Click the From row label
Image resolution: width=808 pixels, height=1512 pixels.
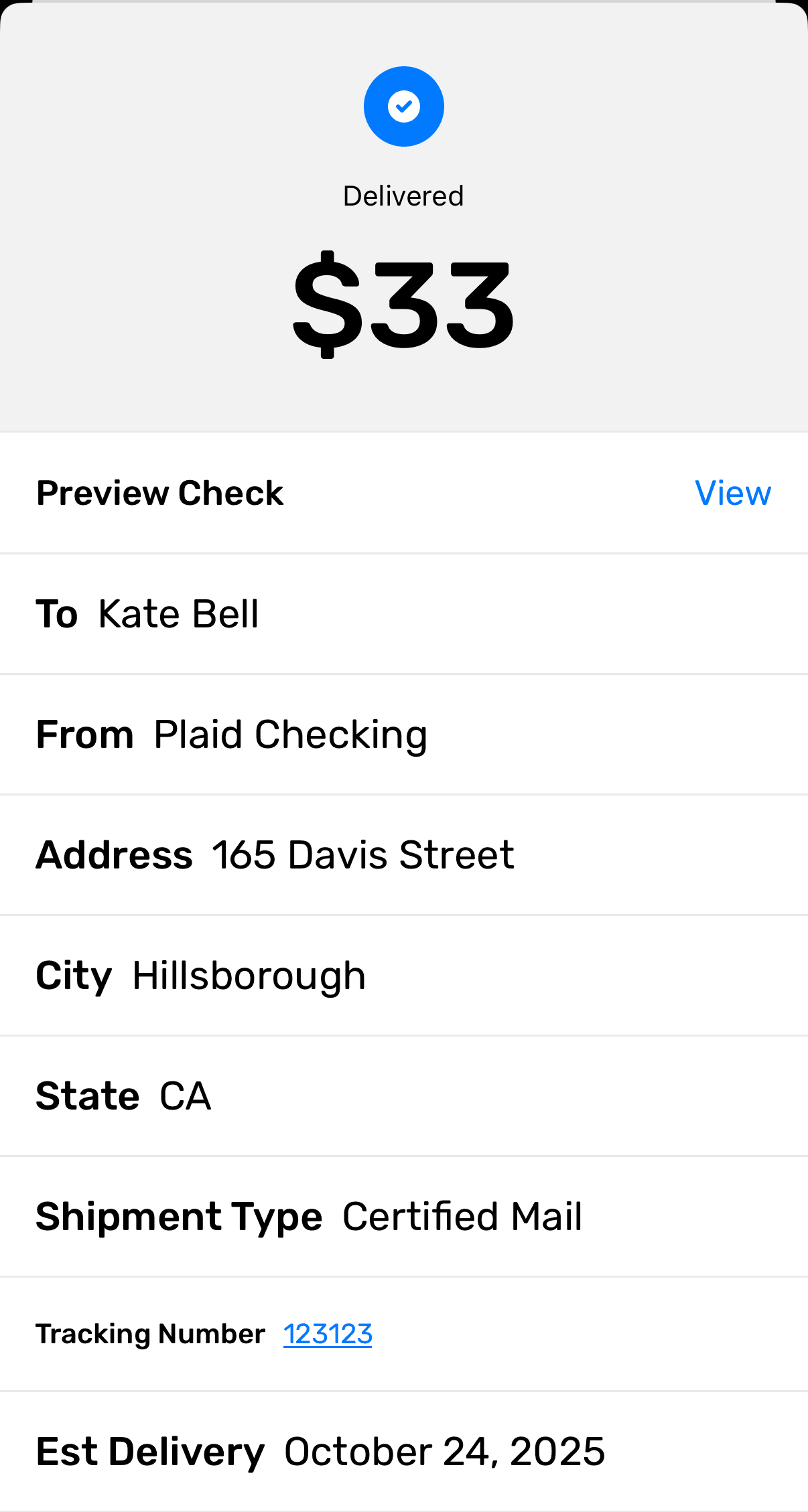pos(84,734)
